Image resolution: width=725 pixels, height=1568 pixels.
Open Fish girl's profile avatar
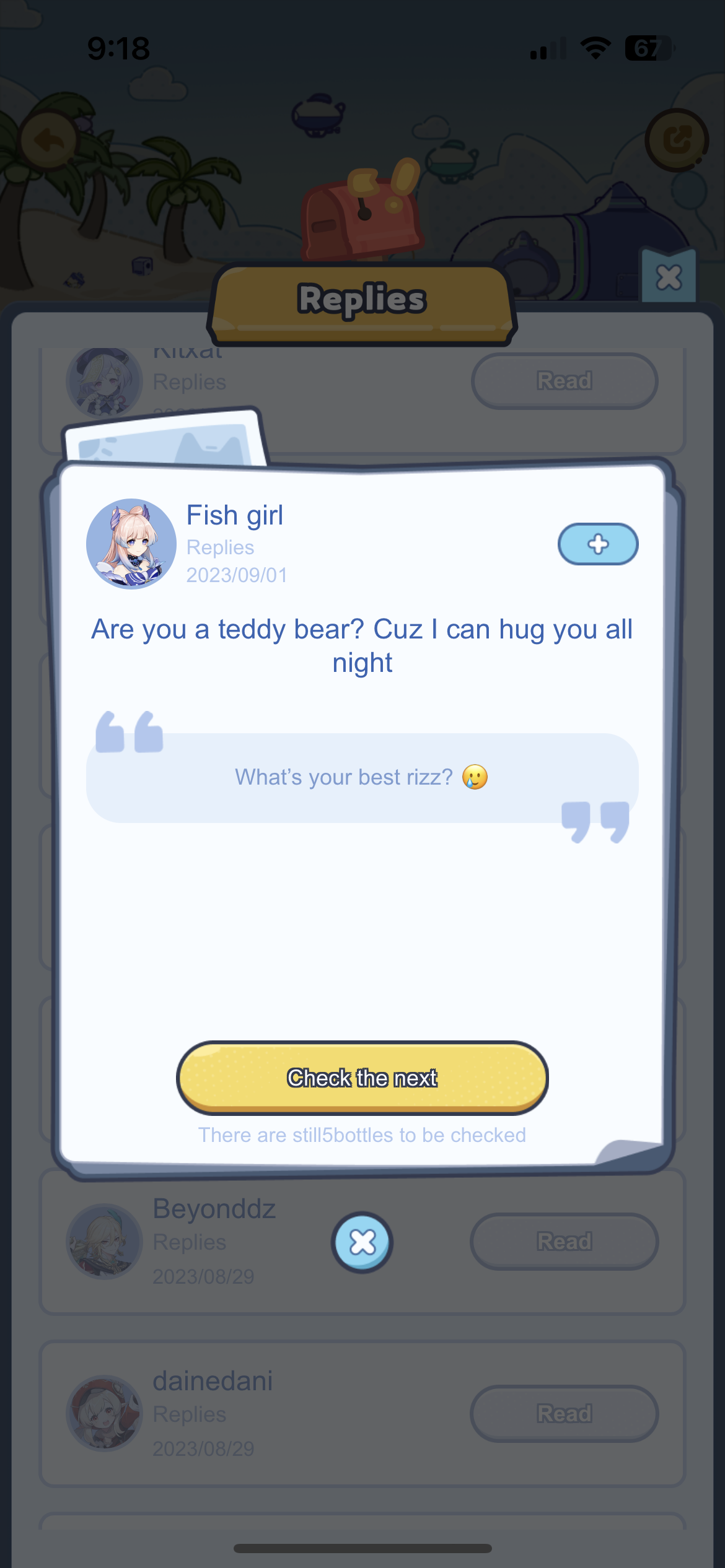click(131, 544)
